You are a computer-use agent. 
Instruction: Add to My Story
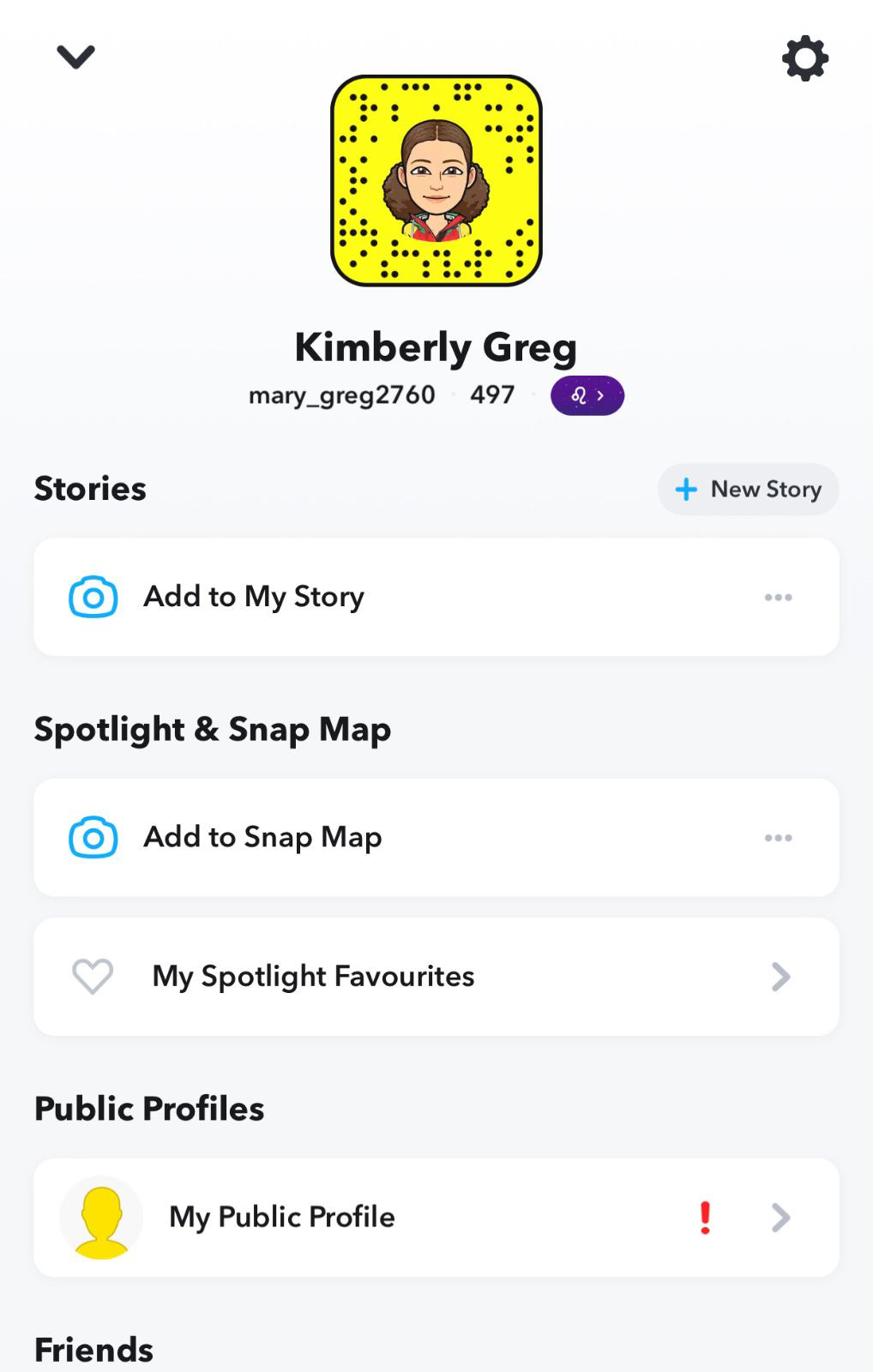254,597
